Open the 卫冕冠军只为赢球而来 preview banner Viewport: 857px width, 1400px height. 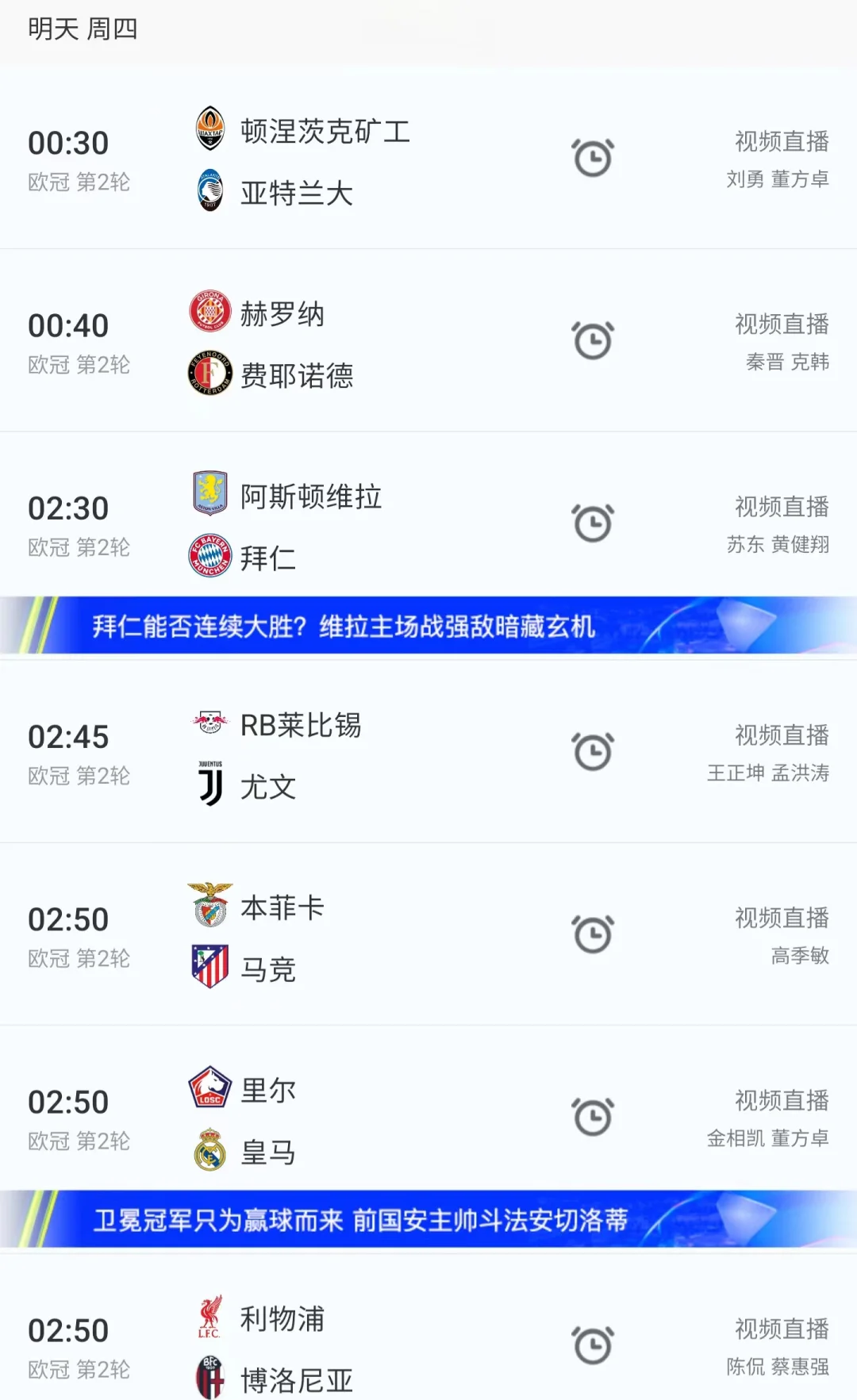point(361,1219)
